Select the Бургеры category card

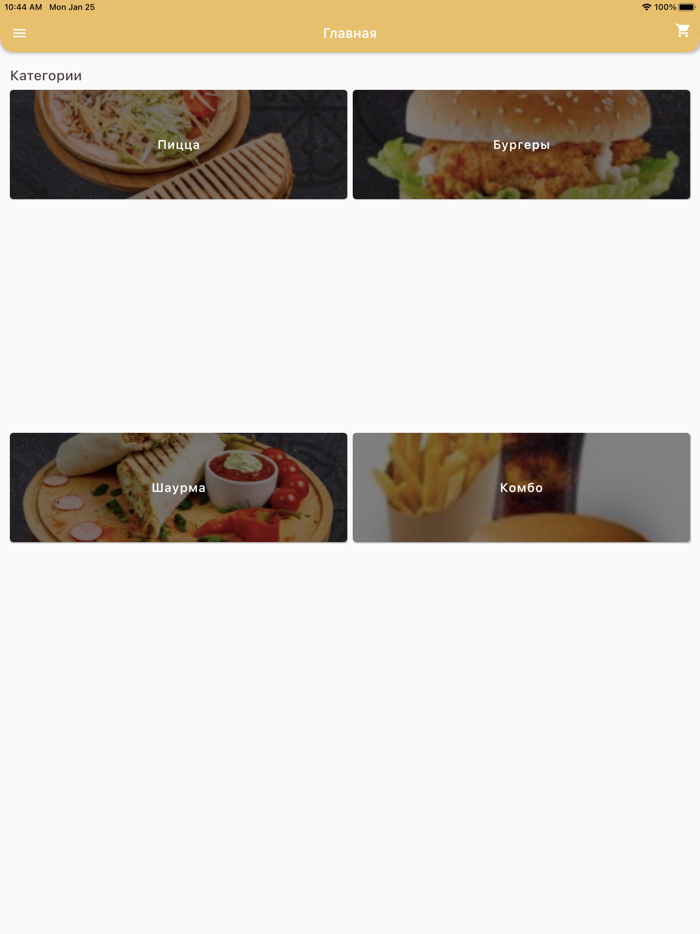(x=521, y=145)
